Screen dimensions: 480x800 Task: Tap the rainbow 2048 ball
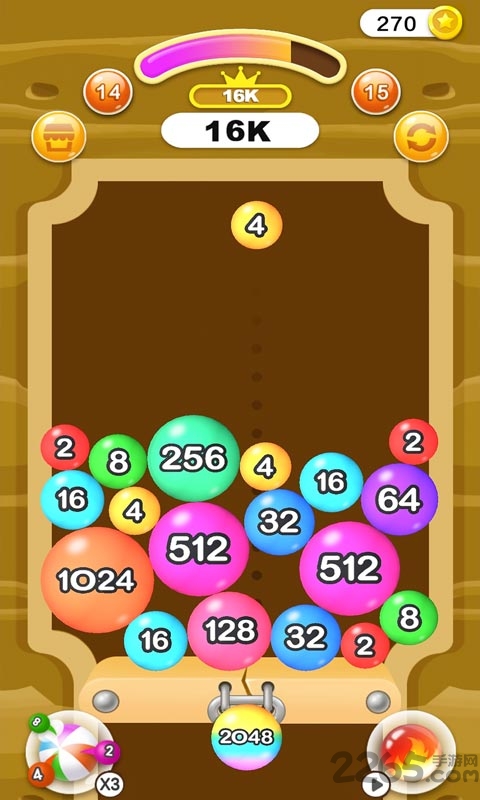coord(247,737)
